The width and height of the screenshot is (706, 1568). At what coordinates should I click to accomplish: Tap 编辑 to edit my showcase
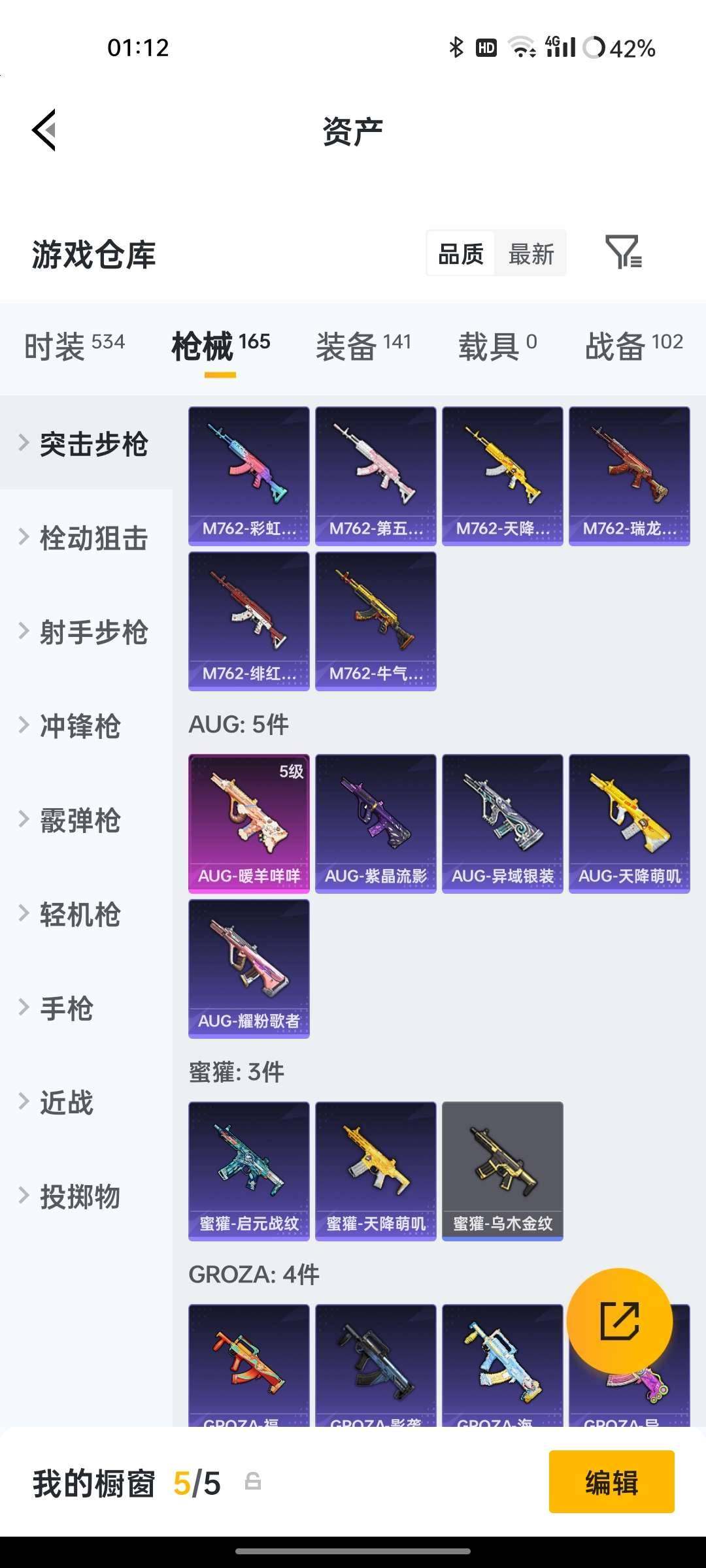611,1482
